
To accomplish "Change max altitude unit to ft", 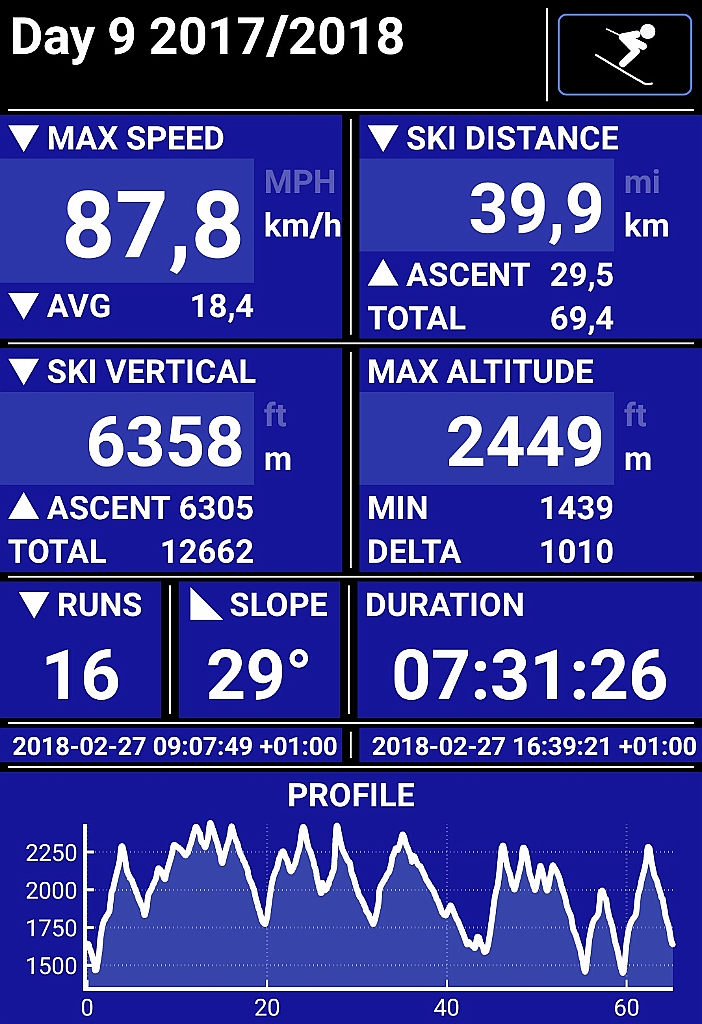I will click(636, 415).
